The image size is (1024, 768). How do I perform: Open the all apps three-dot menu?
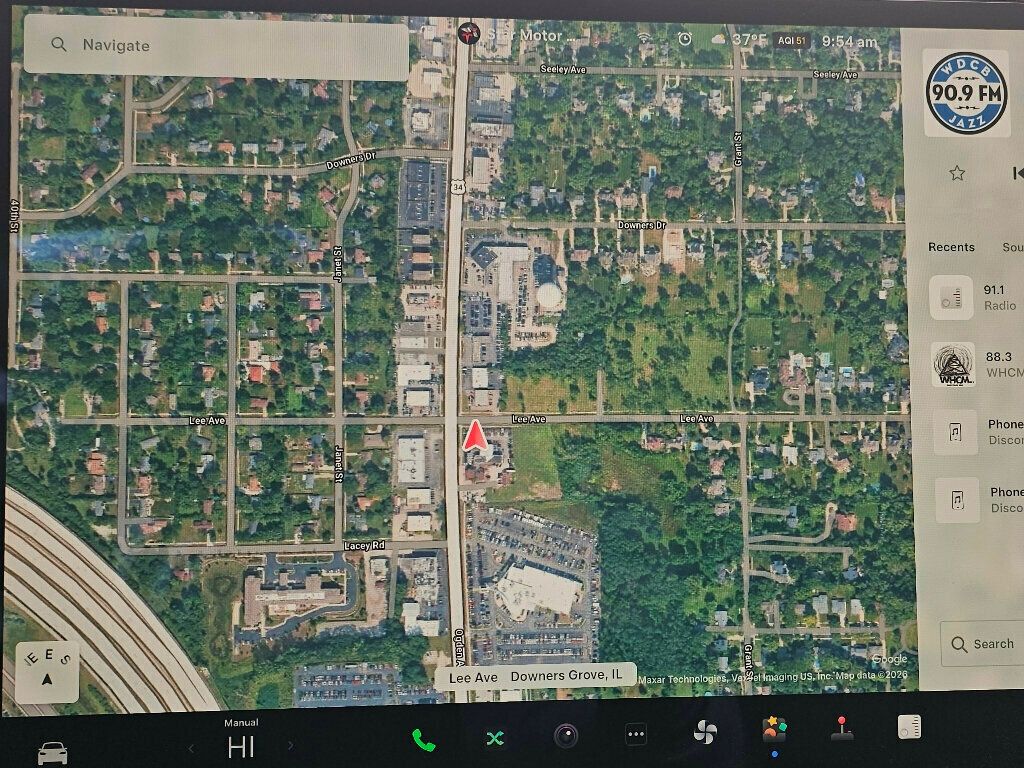point(636,735)
